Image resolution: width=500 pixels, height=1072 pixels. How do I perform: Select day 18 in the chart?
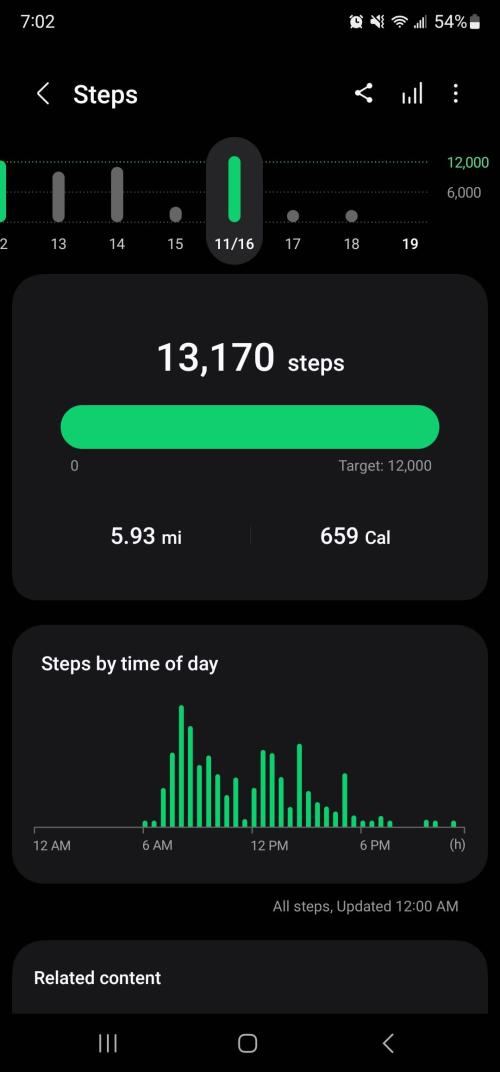tap(352, 205)
